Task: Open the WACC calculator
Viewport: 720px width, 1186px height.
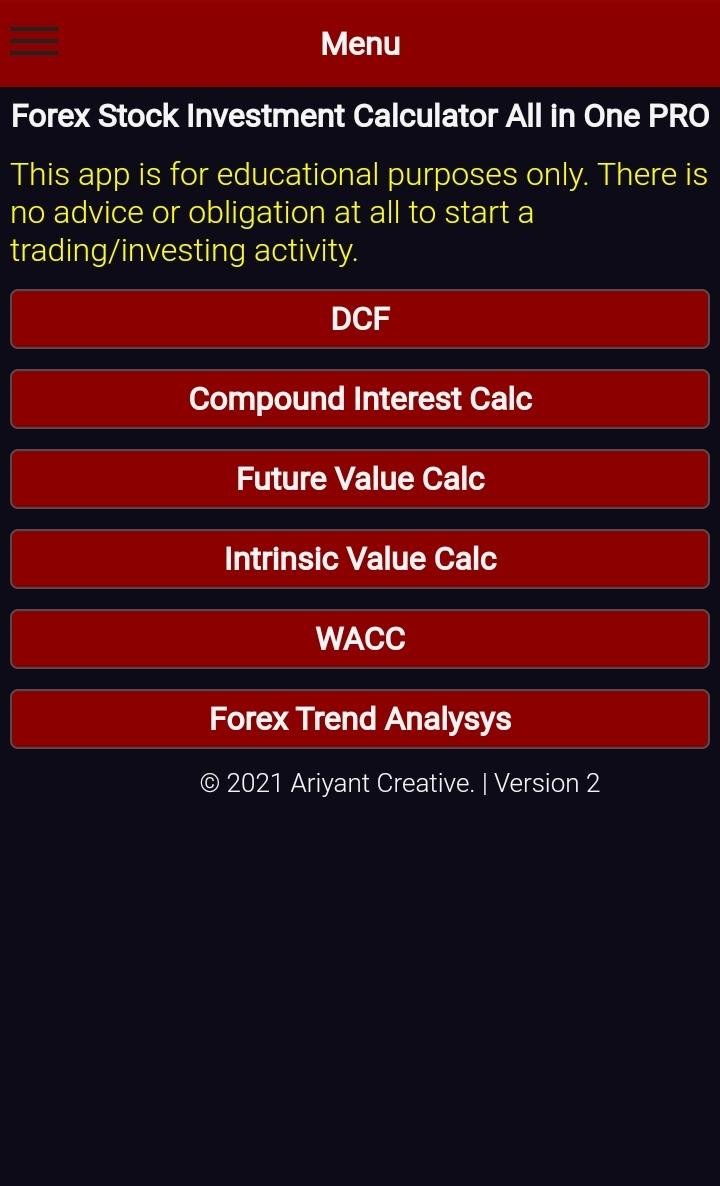Action: coord(360,639)
